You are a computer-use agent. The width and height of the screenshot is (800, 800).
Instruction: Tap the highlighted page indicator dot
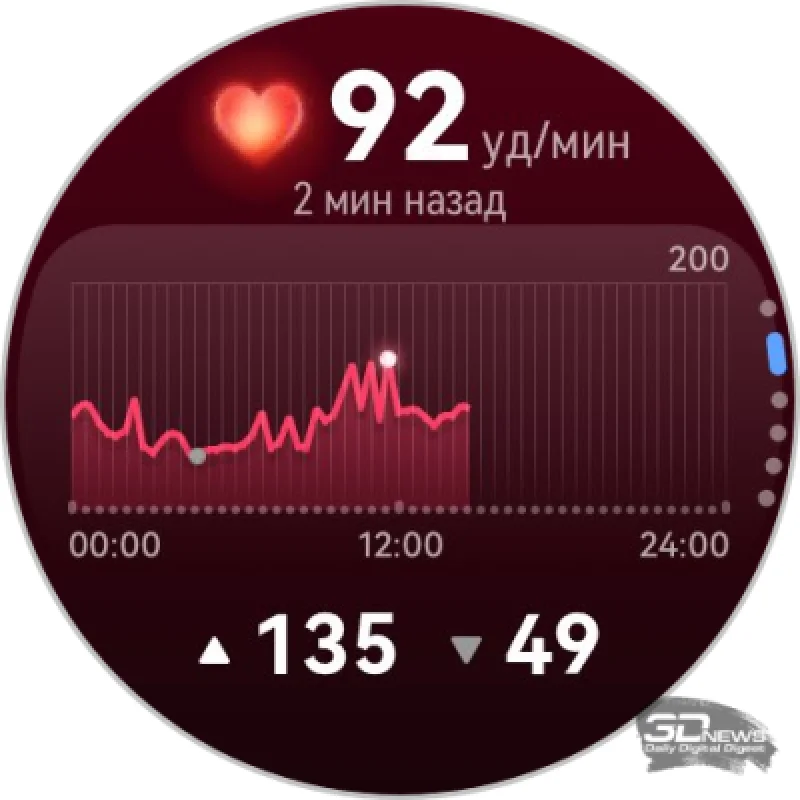pos(774,353)
